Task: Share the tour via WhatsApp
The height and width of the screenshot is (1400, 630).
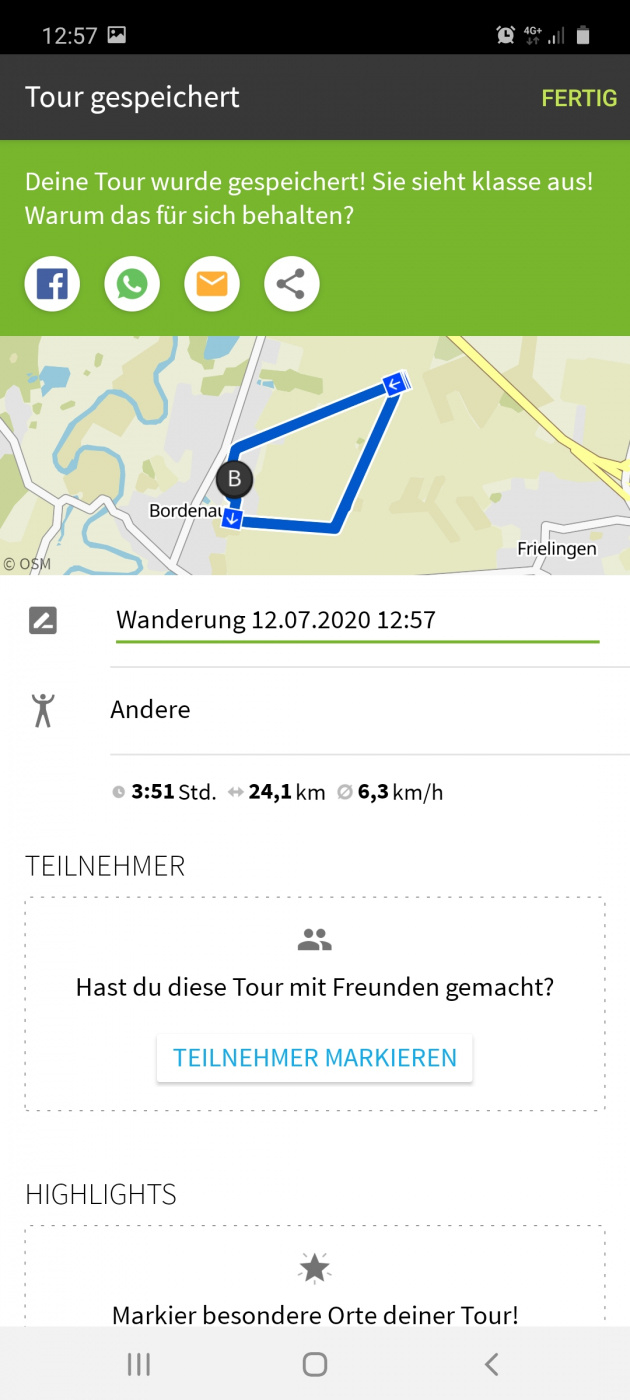Action: [132, 285]
